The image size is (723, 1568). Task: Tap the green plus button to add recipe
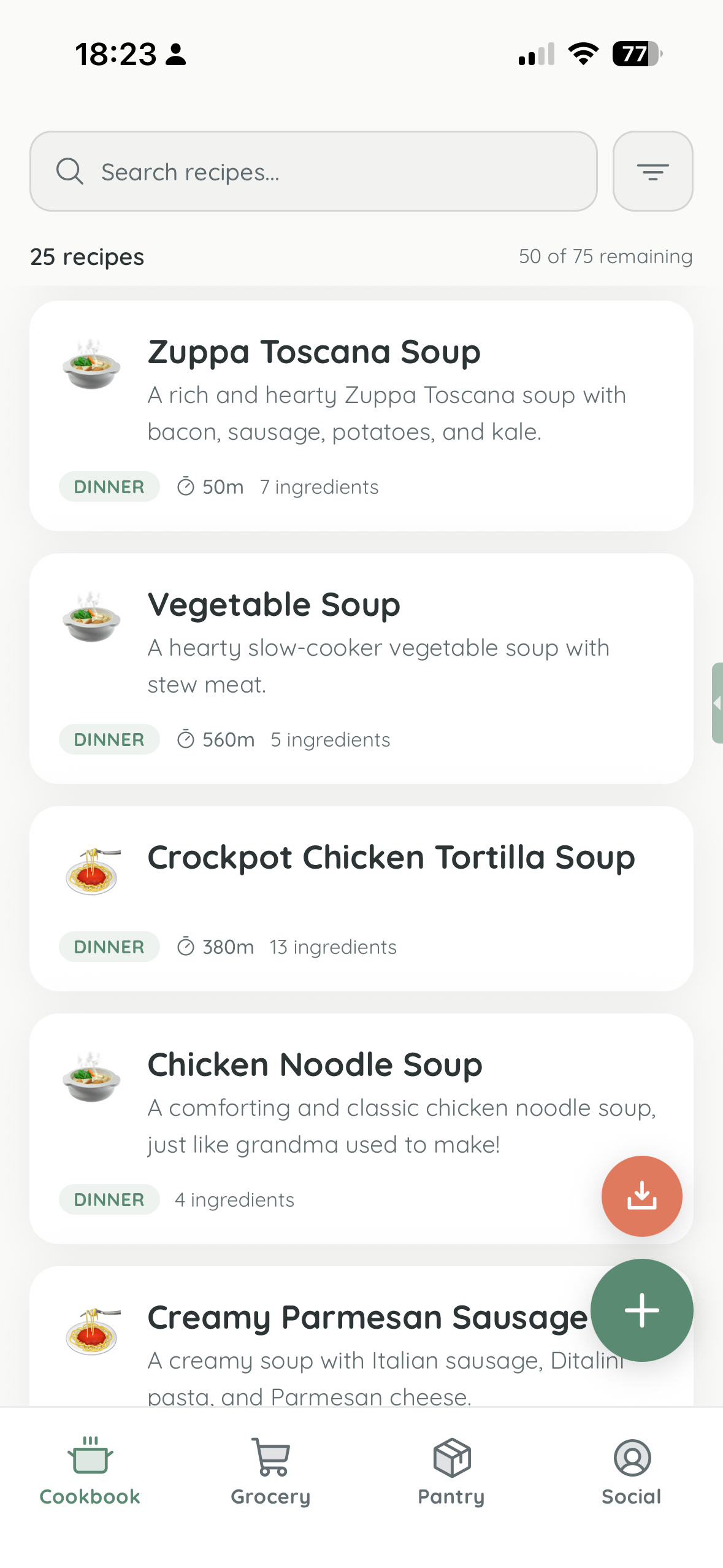click(641, 1310)
